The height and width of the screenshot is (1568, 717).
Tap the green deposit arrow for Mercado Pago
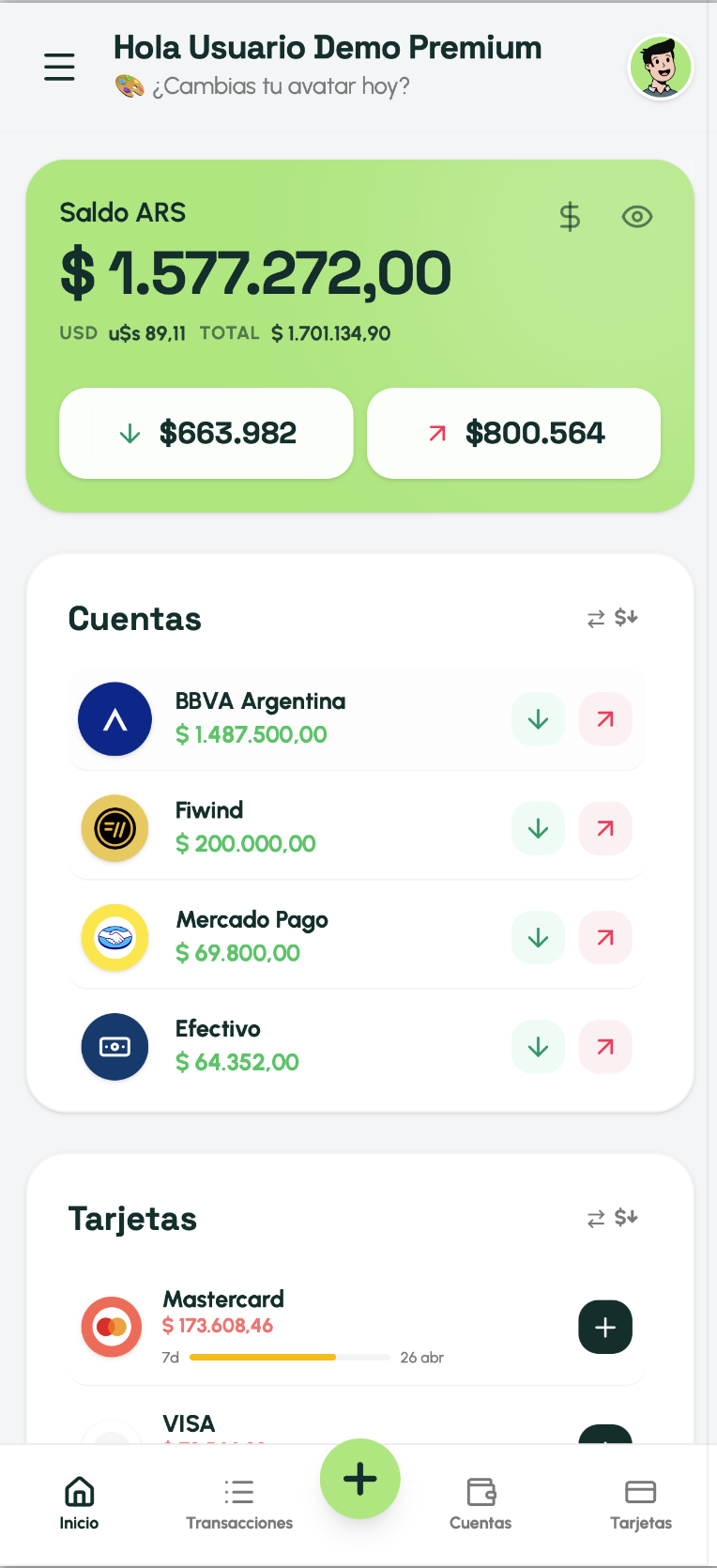pos(537,937)
